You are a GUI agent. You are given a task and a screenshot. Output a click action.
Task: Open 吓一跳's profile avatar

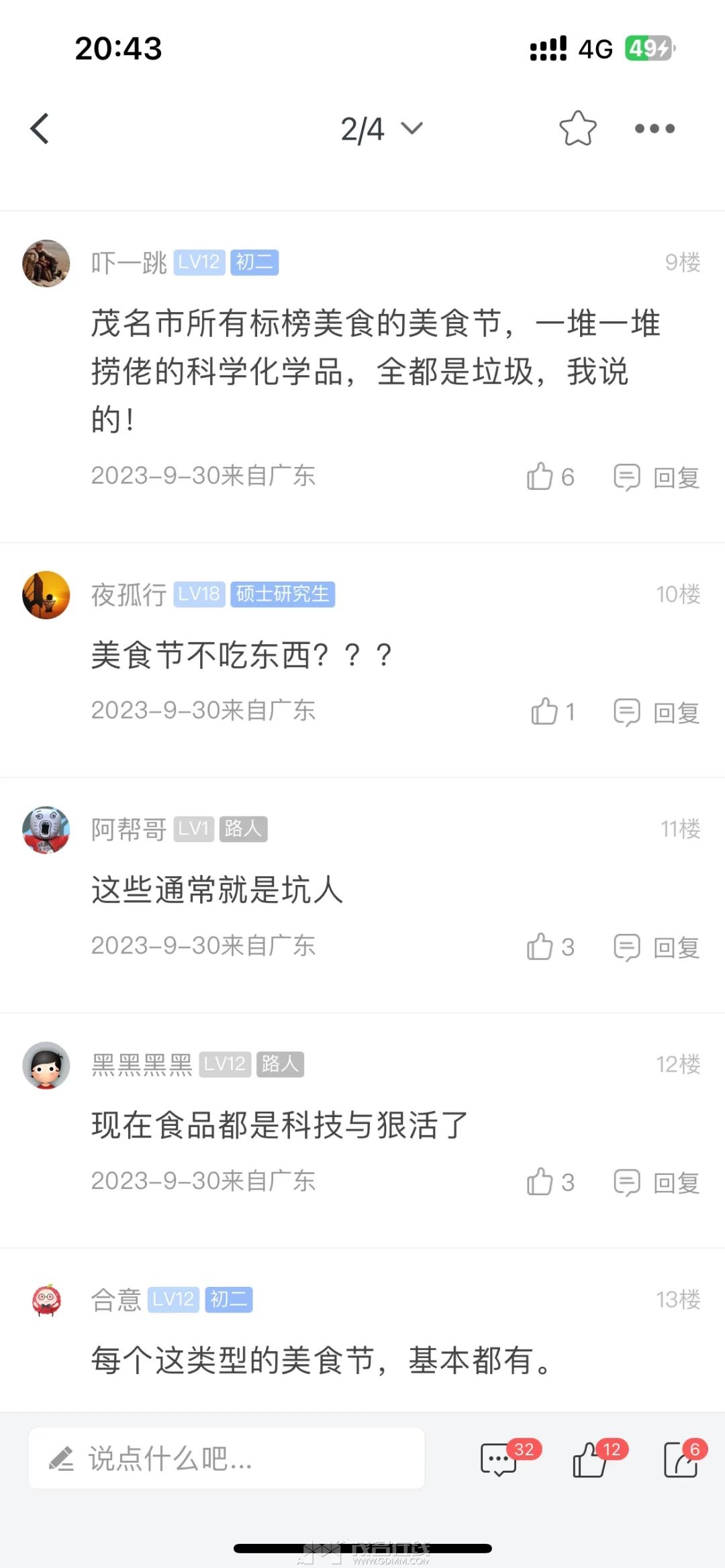pyautogui.click(x=46, y=263)
